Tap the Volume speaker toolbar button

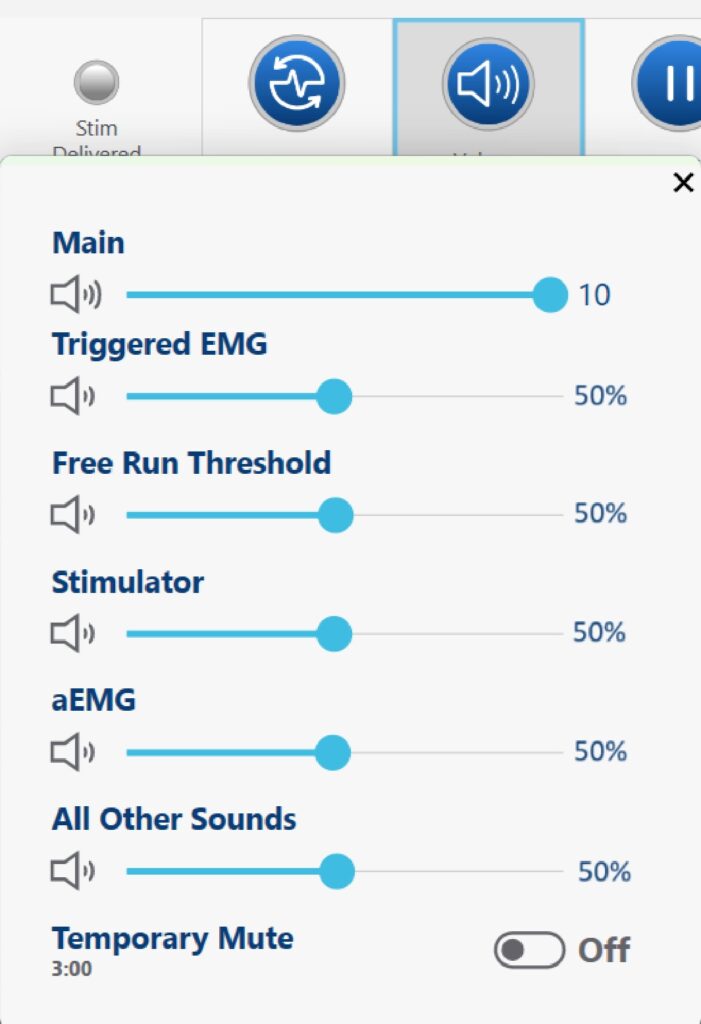coord(487,84)
